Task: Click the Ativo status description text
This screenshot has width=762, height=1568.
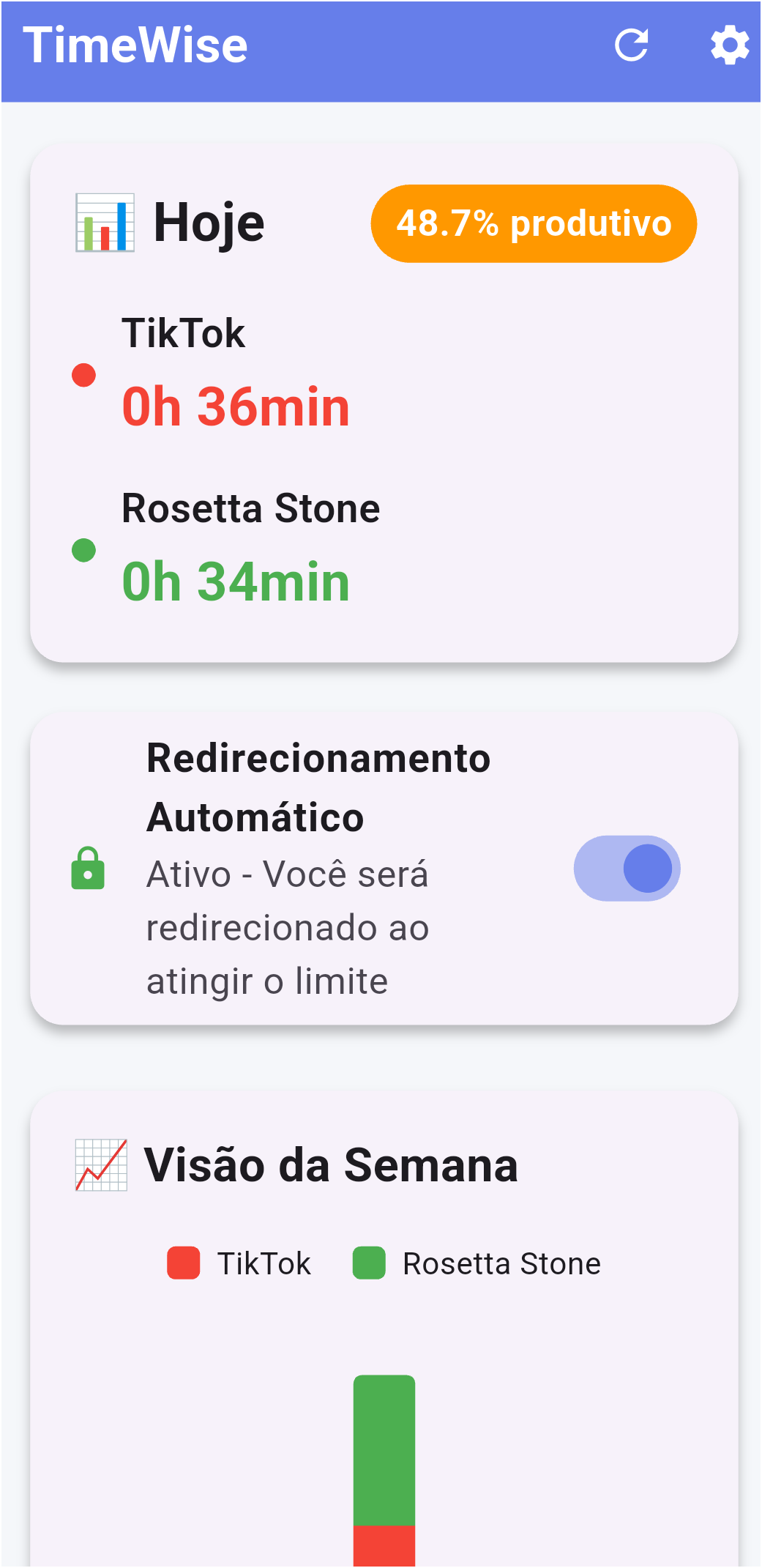Action: coord(287,926)
